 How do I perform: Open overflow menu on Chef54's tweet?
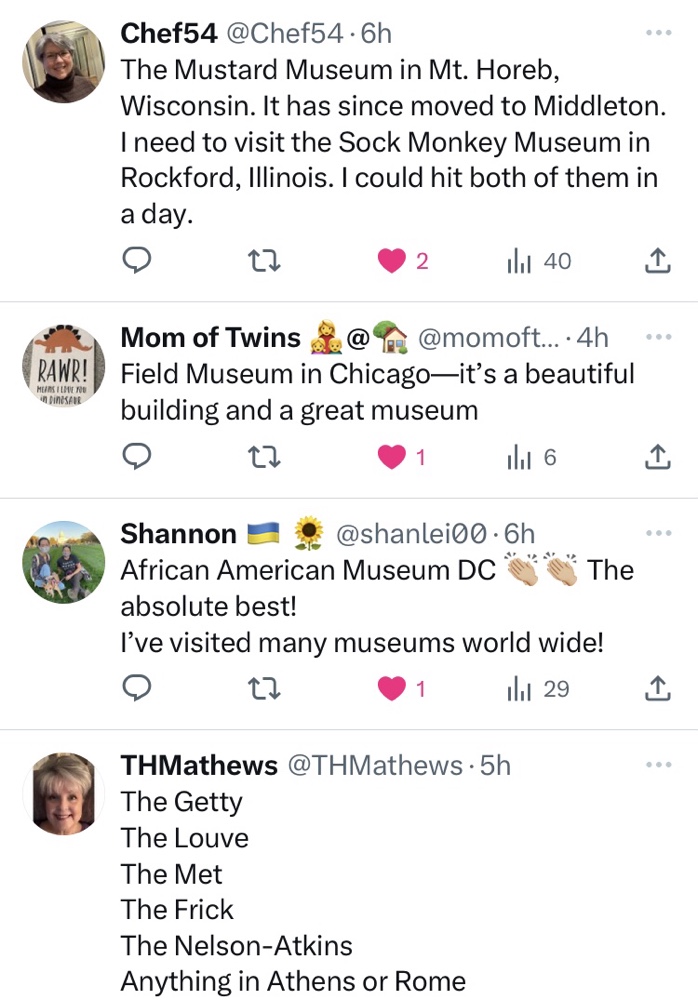(x=658, y=33)
